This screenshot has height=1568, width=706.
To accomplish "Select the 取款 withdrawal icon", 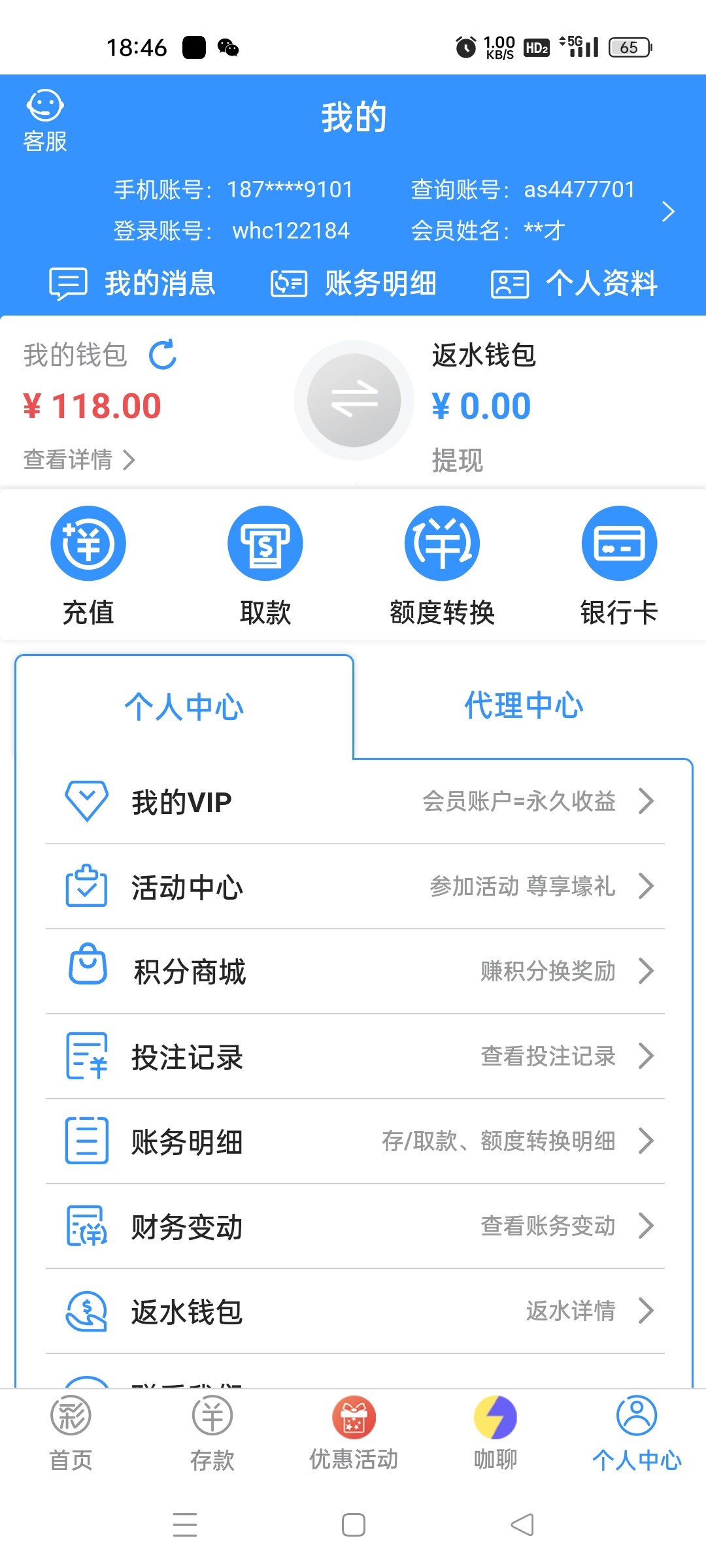I will click(x=265, y=544).
